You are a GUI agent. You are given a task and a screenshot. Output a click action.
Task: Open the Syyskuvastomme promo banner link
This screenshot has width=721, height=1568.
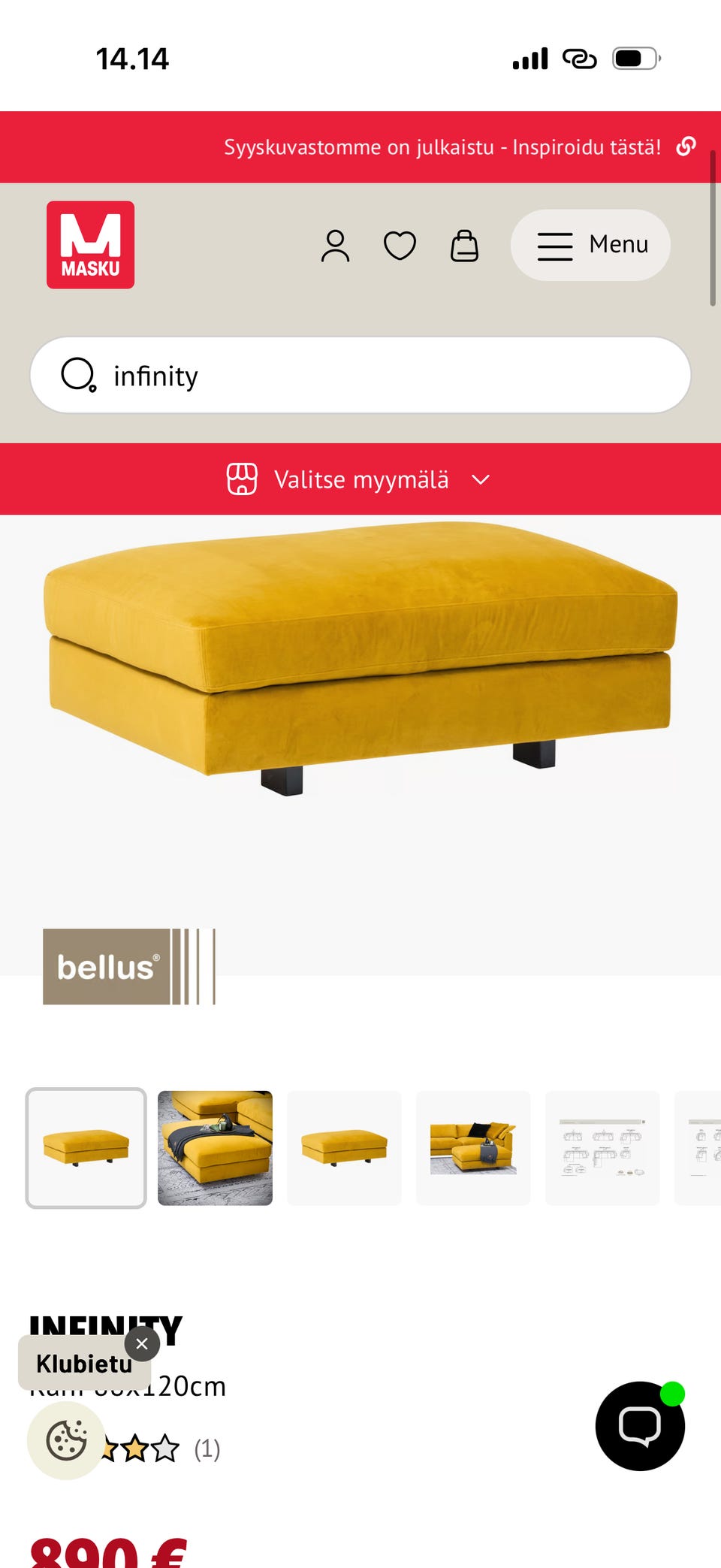(460, 147)
